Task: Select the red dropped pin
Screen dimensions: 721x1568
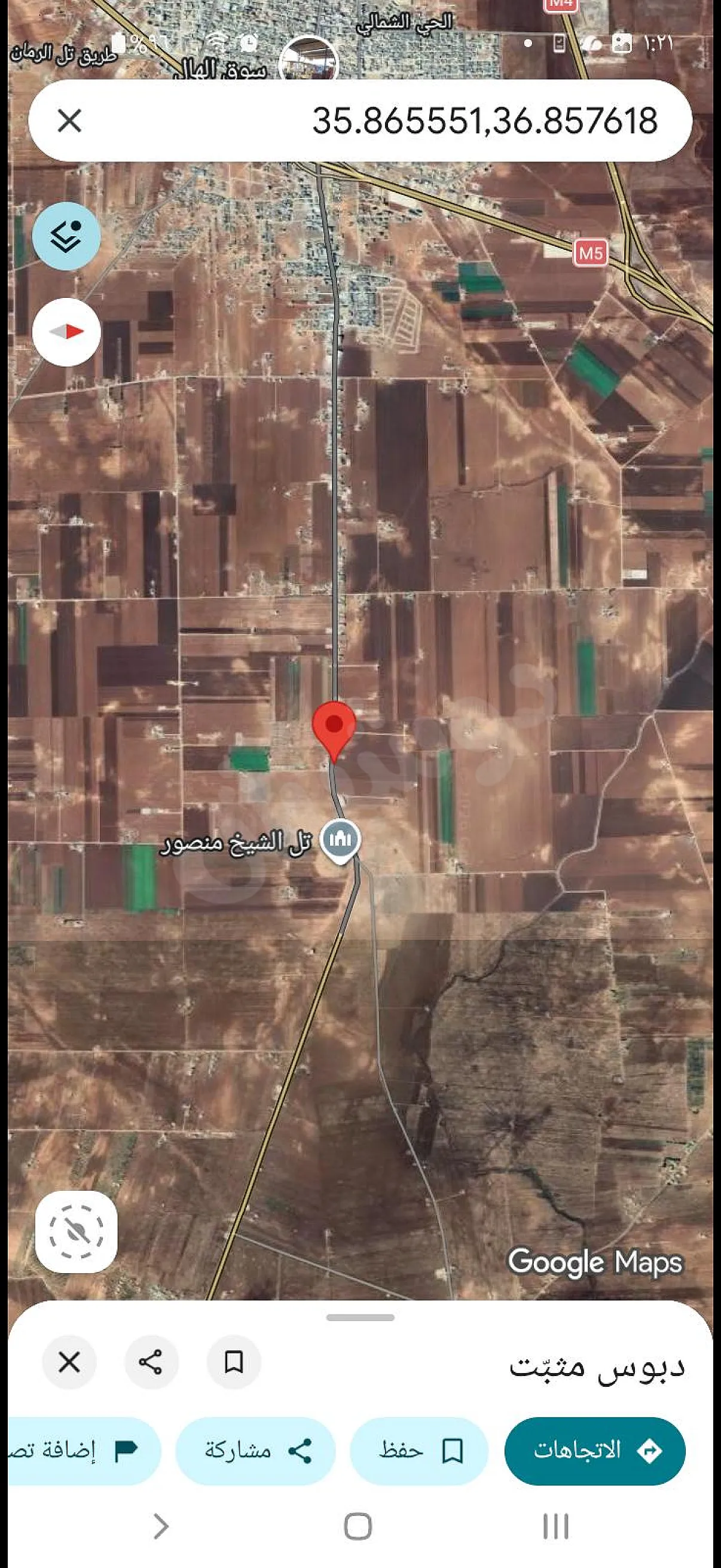Action: tap(334, 731)
